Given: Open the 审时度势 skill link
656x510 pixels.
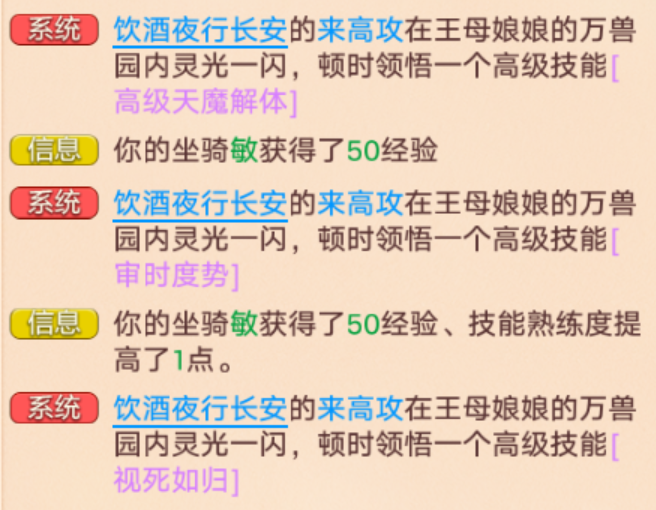Looking at the screenshot, I should 176,274.
